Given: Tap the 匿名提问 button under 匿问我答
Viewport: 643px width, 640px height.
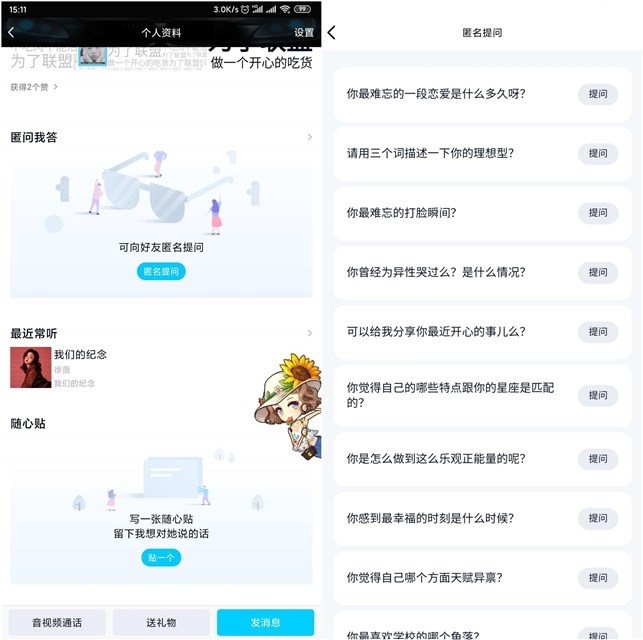Looking at the screenshot, I should [161, 271].
